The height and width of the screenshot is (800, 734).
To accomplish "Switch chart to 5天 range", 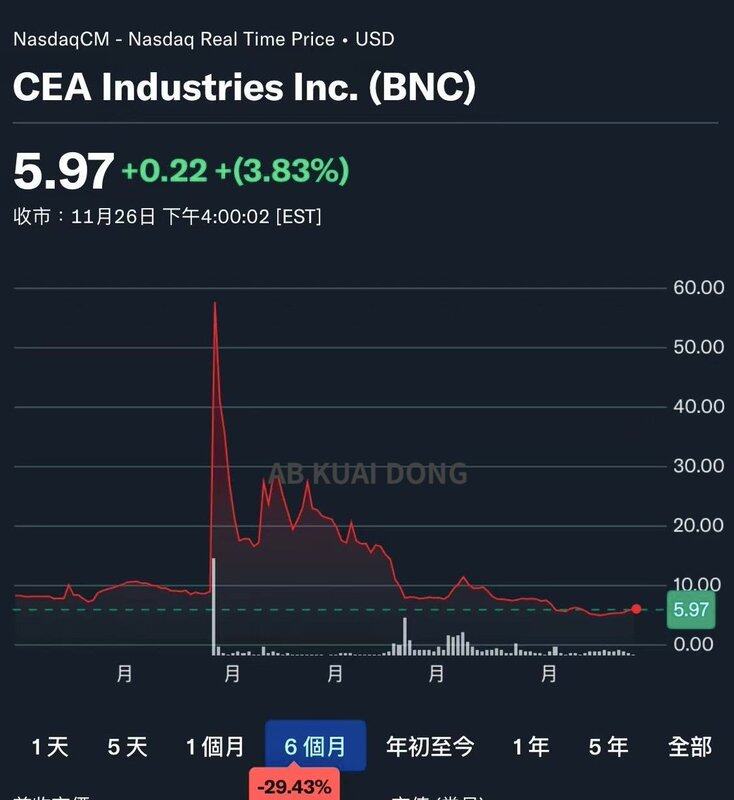I will point(128,746).
